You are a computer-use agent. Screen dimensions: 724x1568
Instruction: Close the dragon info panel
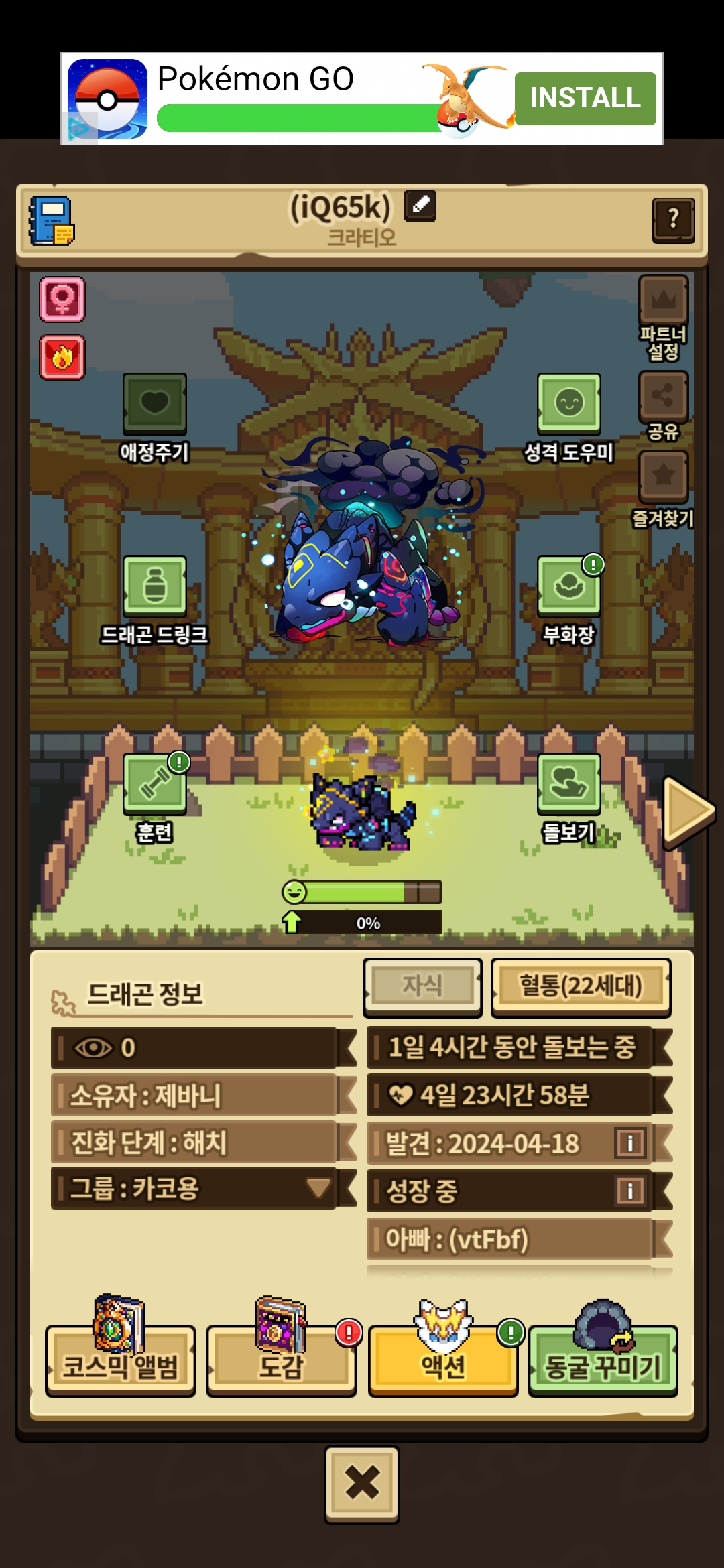click(x=362, y=1484)
